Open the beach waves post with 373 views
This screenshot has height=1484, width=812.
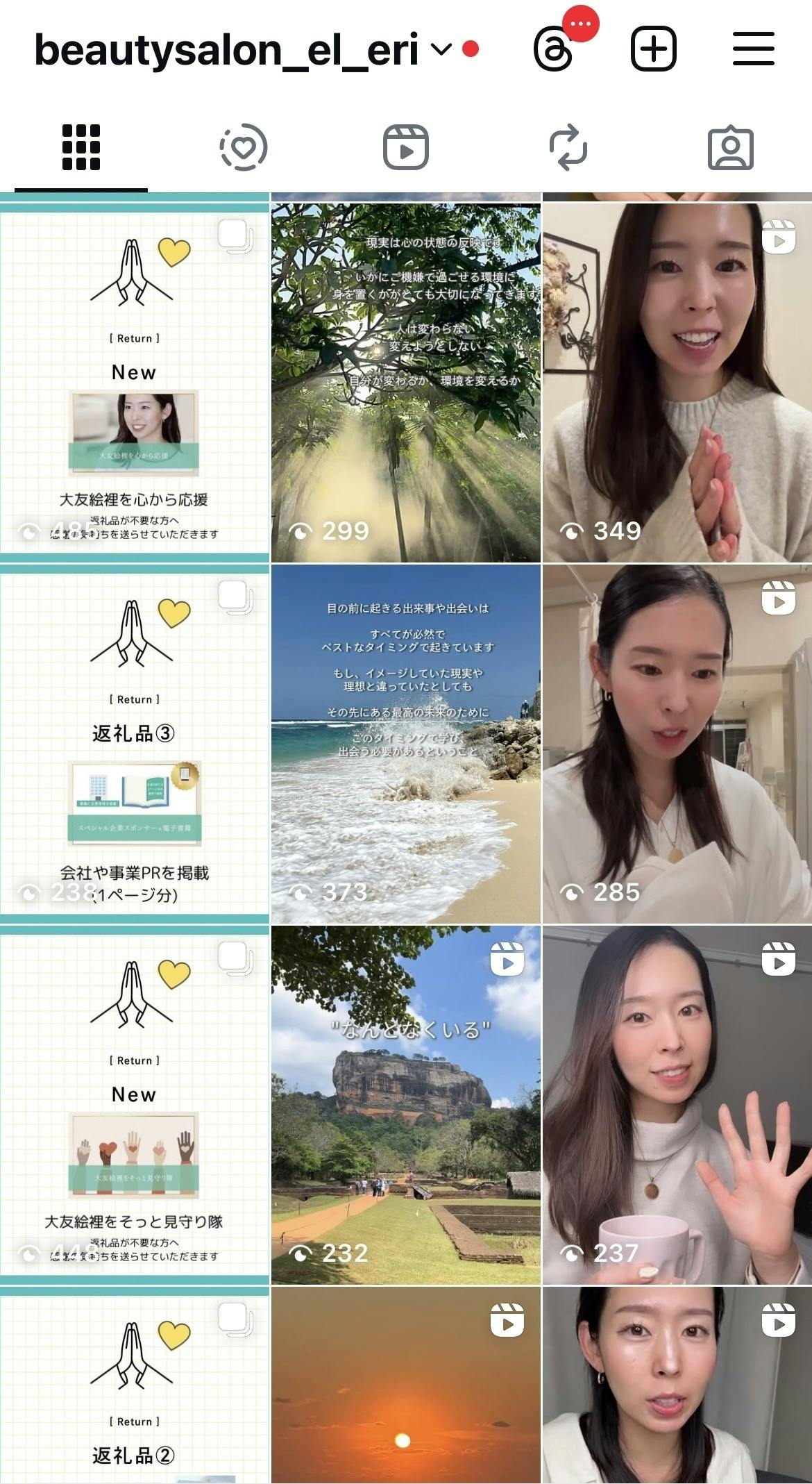pyautogui.click(x=405, y=743)
